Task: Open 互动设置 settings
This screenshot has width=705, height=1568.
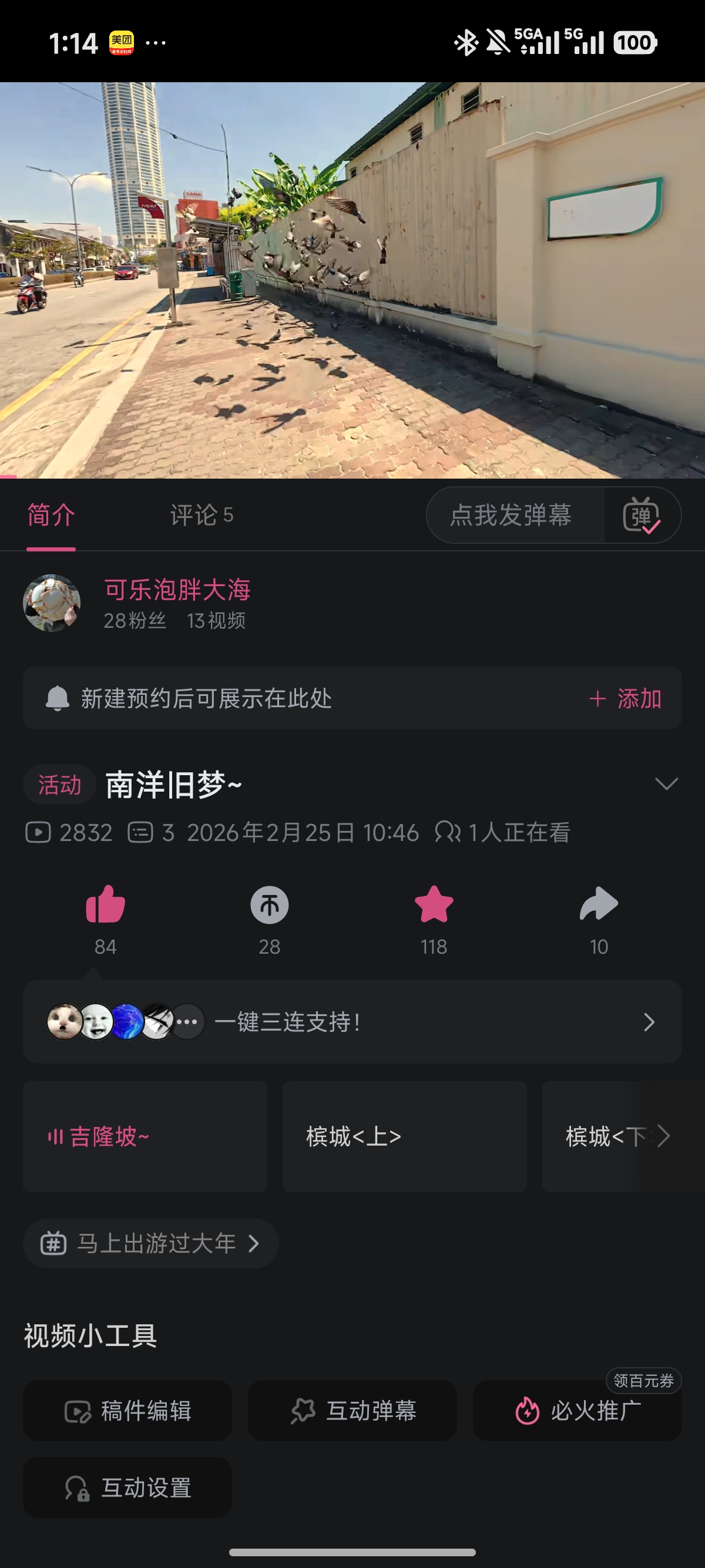Action: point(127,1487)
